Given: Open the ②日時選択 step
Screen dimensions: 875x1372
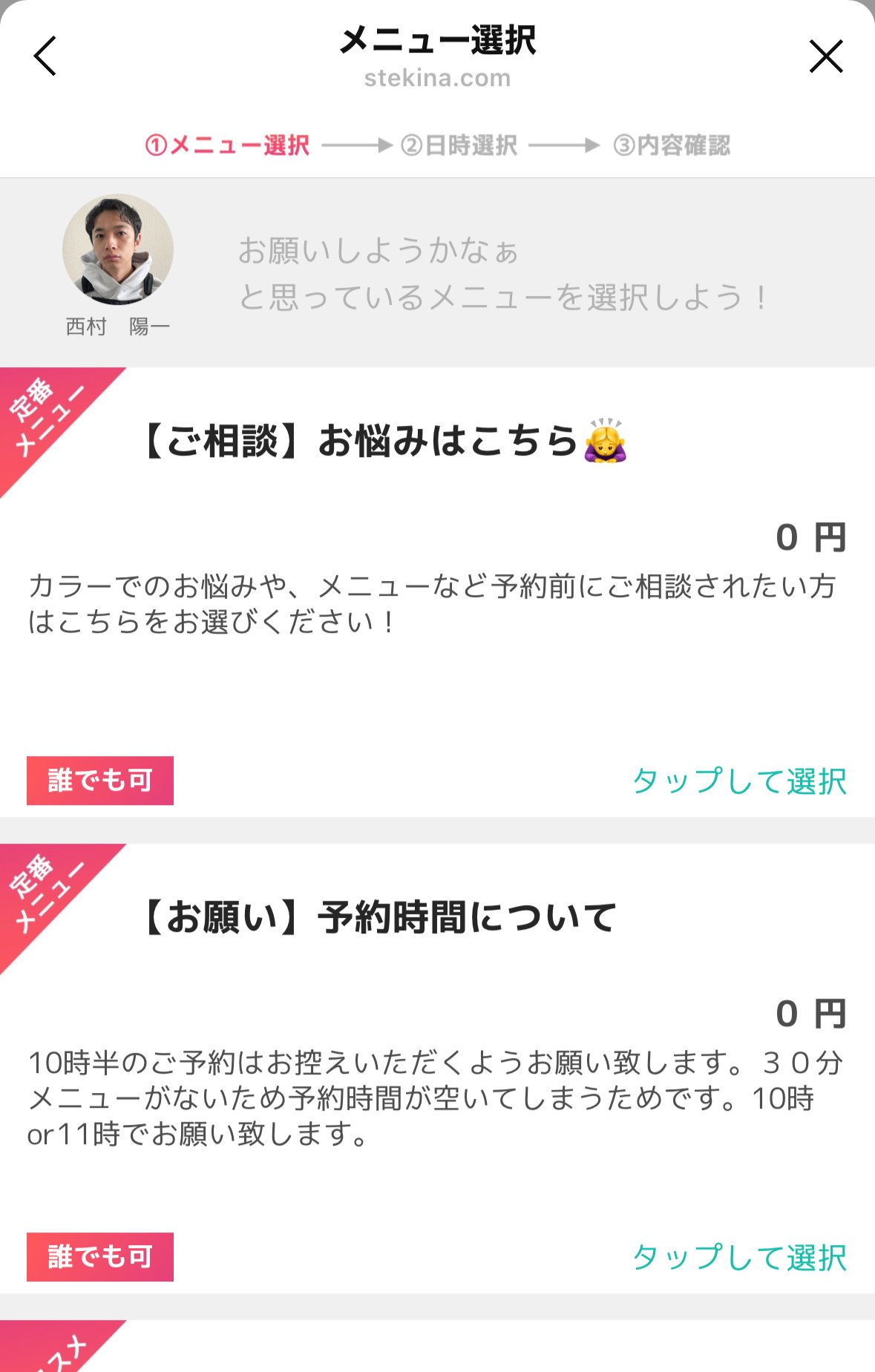Looking at the screenshot, I should (x=460, y=145).
